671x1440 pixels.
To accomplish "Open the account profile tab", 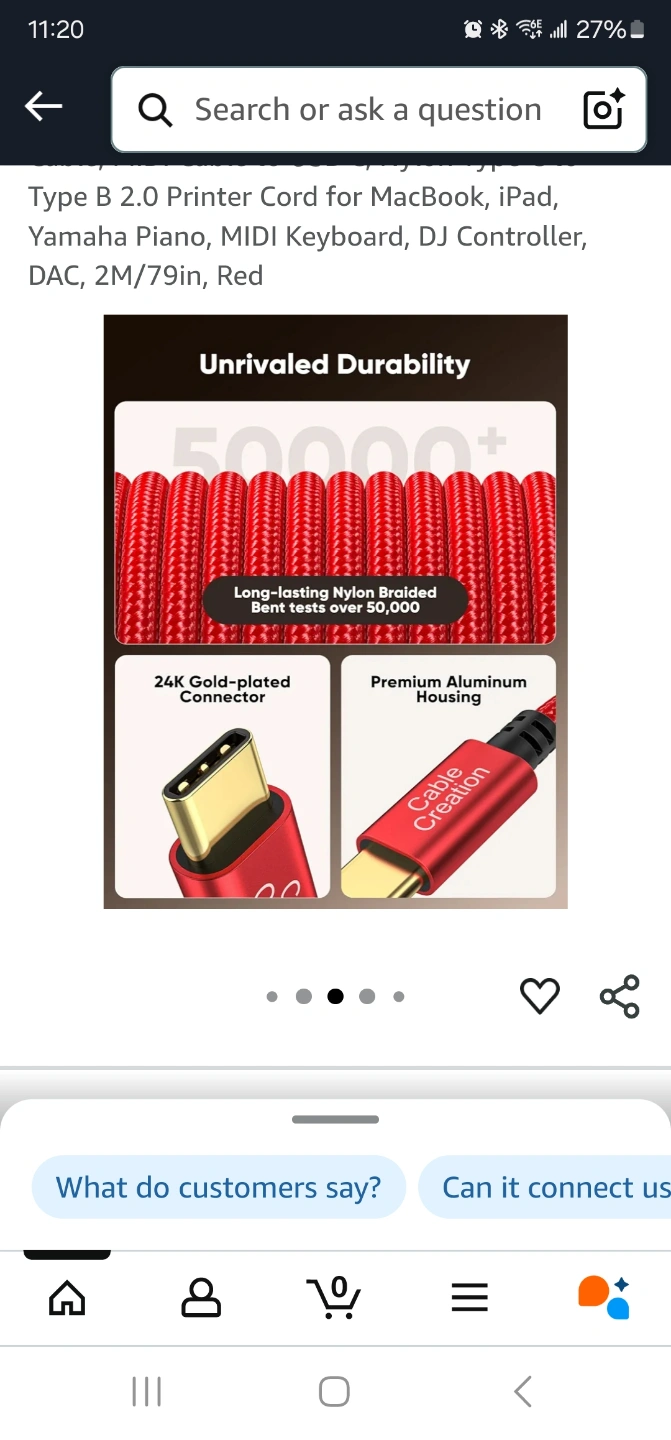I will point(201,1298).
